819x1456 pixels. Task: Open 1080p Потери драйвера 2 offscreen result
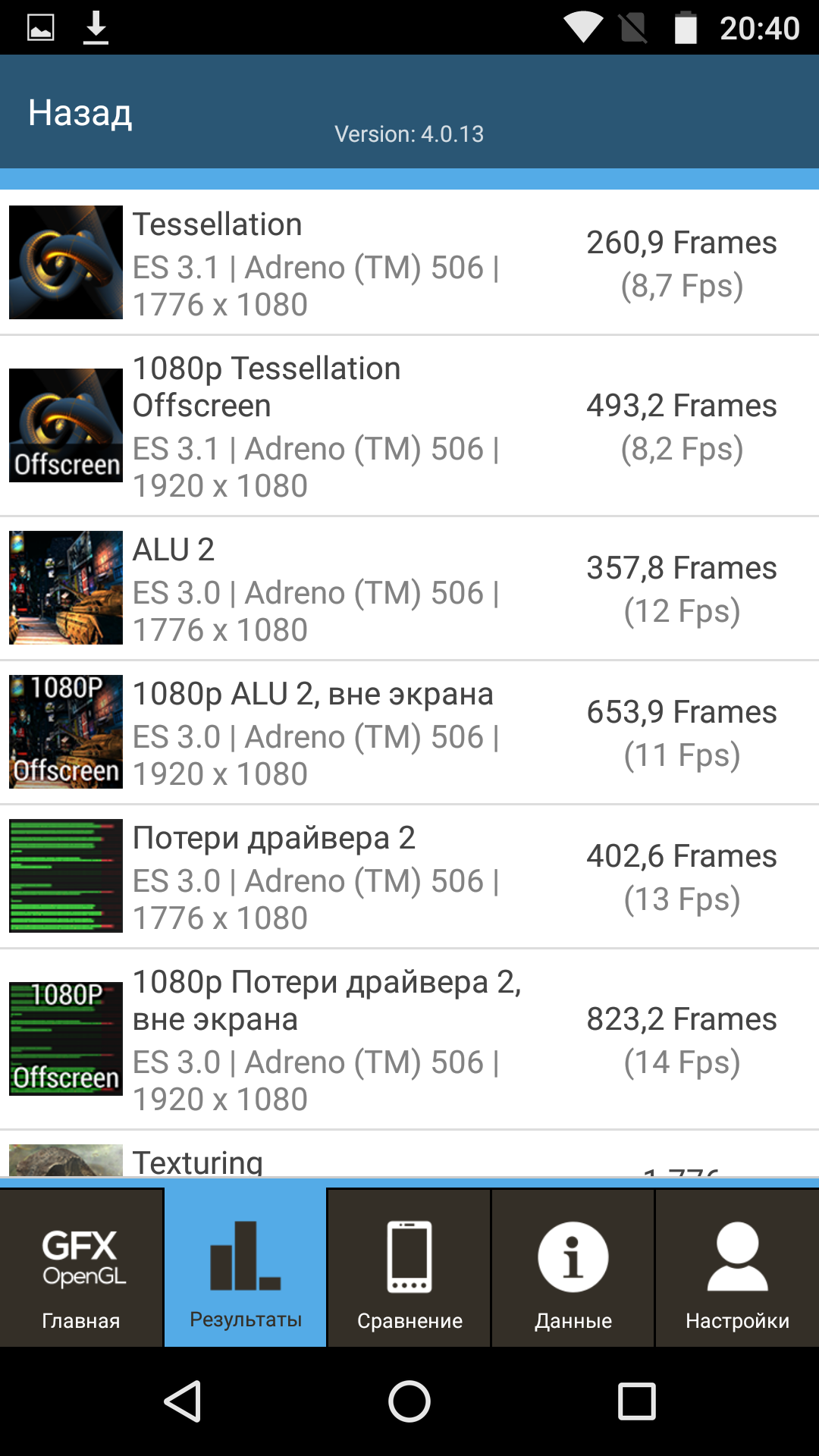click(409, 1039)
